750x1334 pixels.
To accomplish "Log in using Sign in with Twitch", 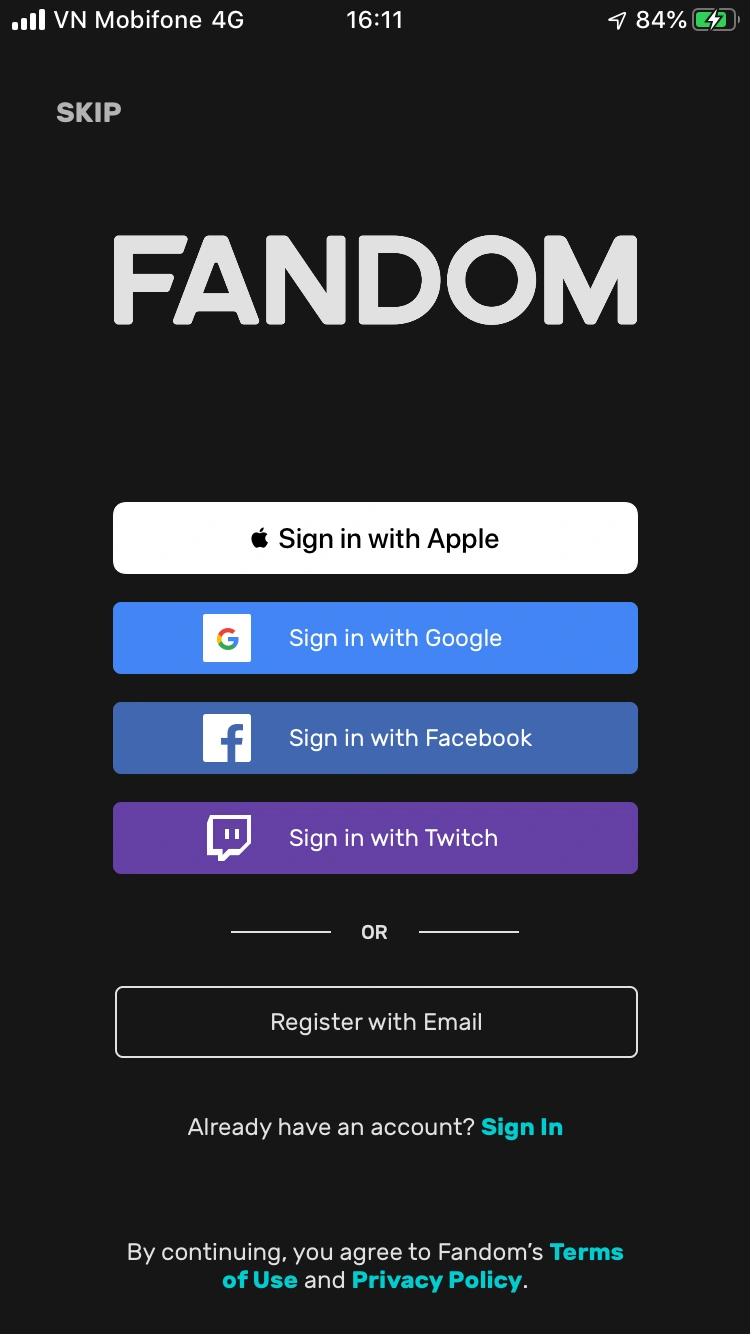I will point(375,838).
